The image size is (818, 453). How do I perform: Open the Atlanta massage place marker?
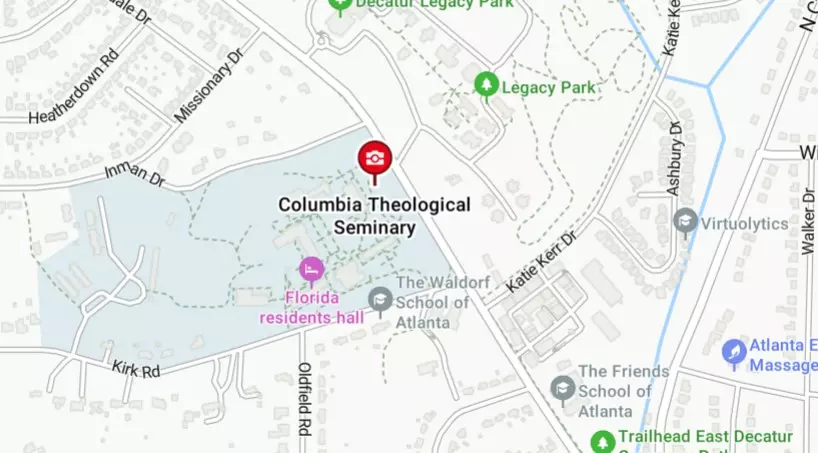click(733, 351)
